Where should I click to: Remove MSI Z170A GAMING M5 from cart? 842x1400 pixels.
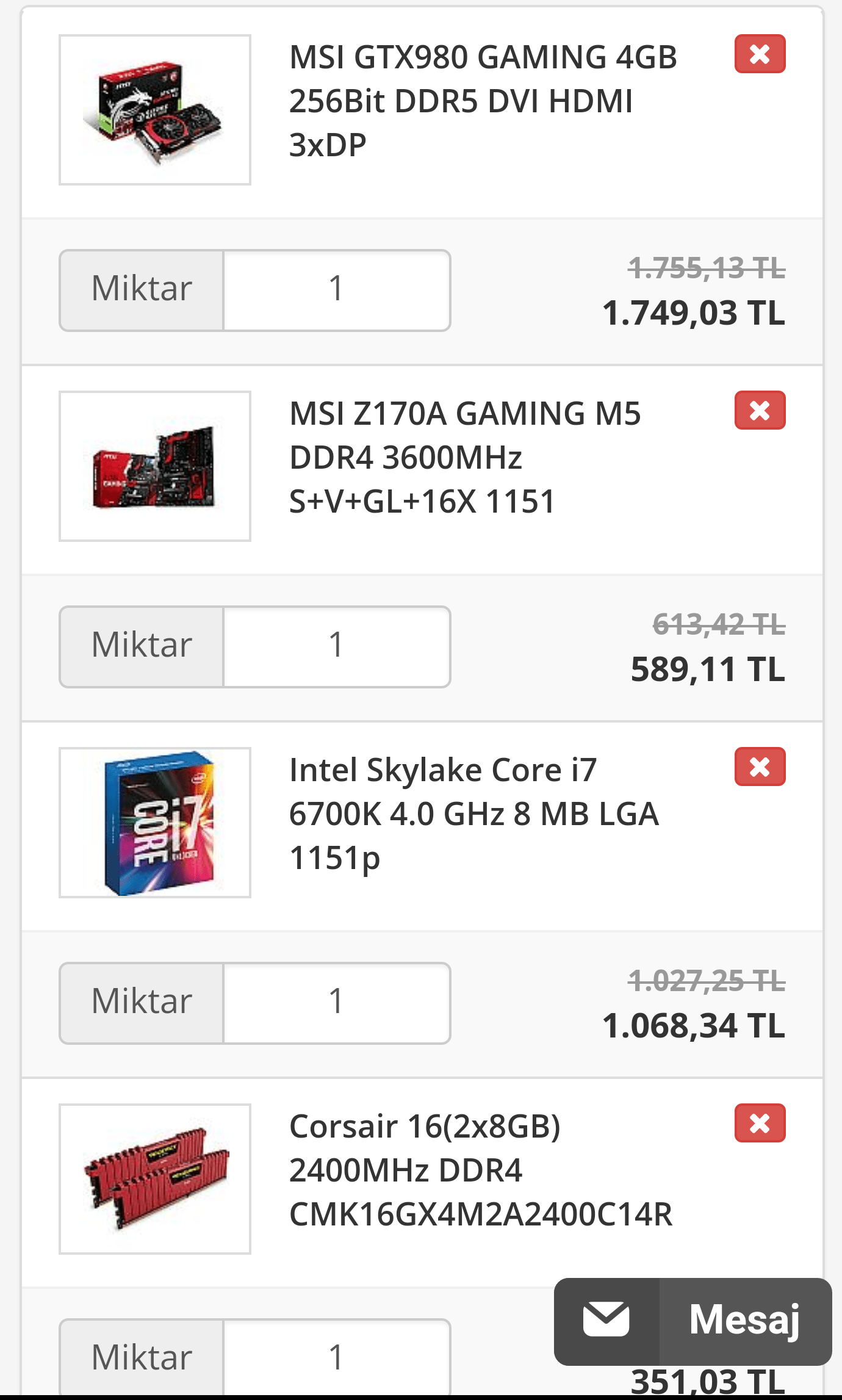[x=760, y=411]
